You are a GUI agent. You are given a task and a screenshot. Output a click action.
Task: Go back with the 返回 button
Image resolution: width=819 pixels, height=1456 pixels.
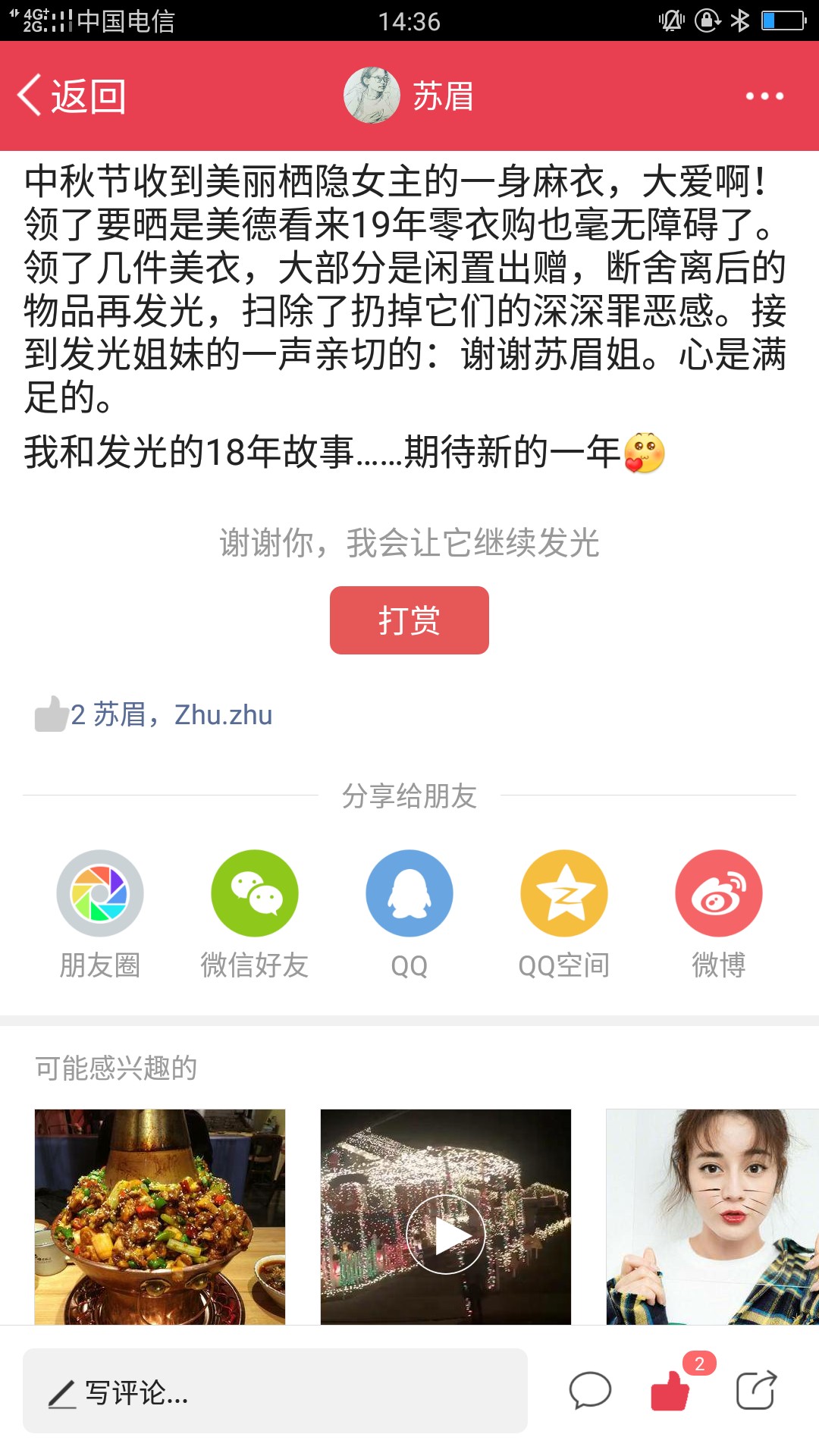point(72,96)
